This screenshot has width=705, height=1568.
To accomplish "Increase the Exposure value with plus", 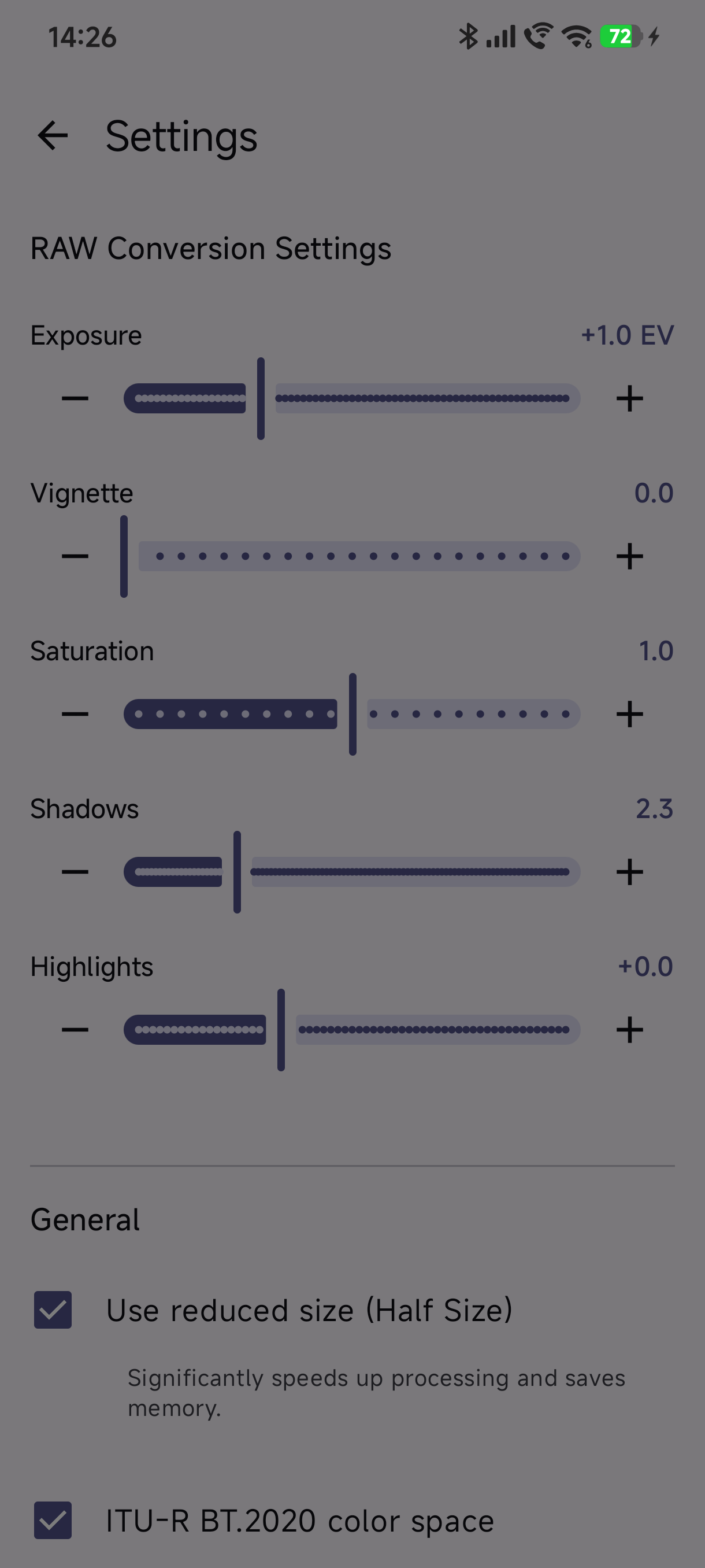I will [631, 399].
